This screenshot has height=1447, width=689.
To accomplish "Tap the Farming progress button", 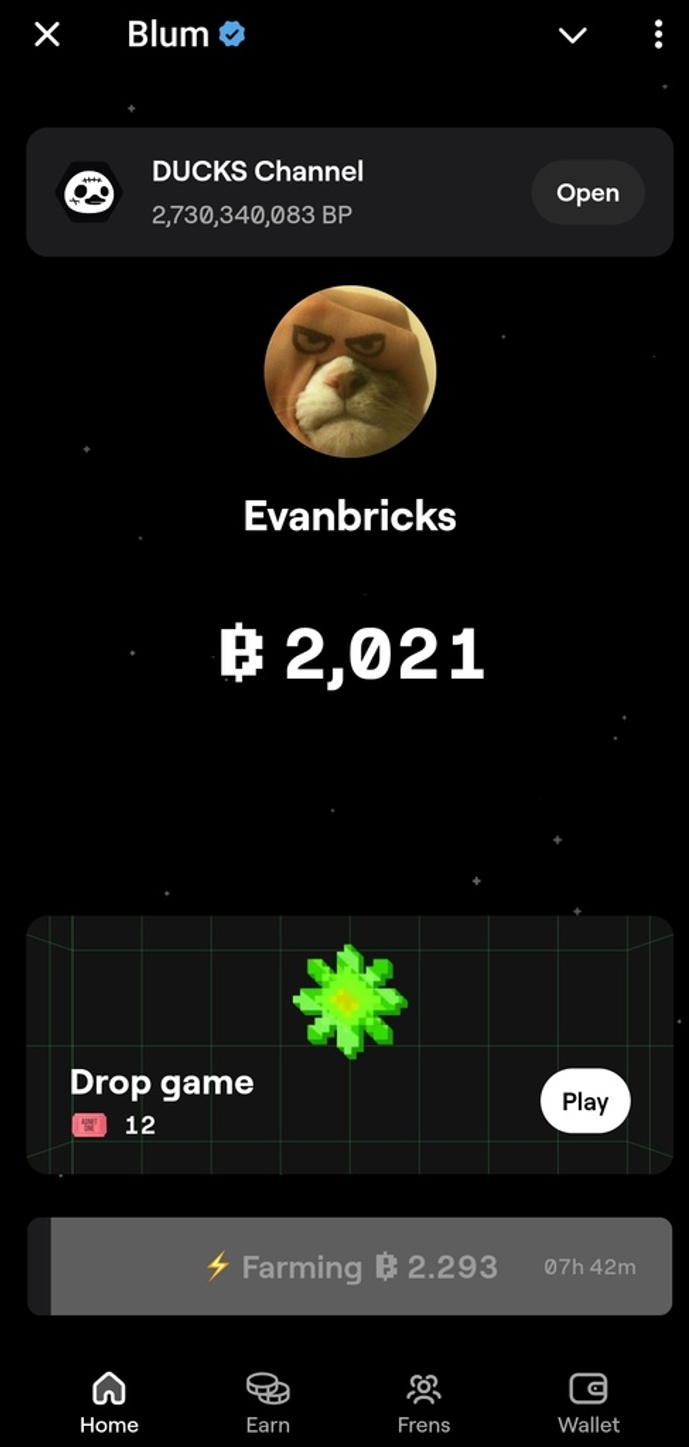I will pyautogui.click(x=350, y=1266).
